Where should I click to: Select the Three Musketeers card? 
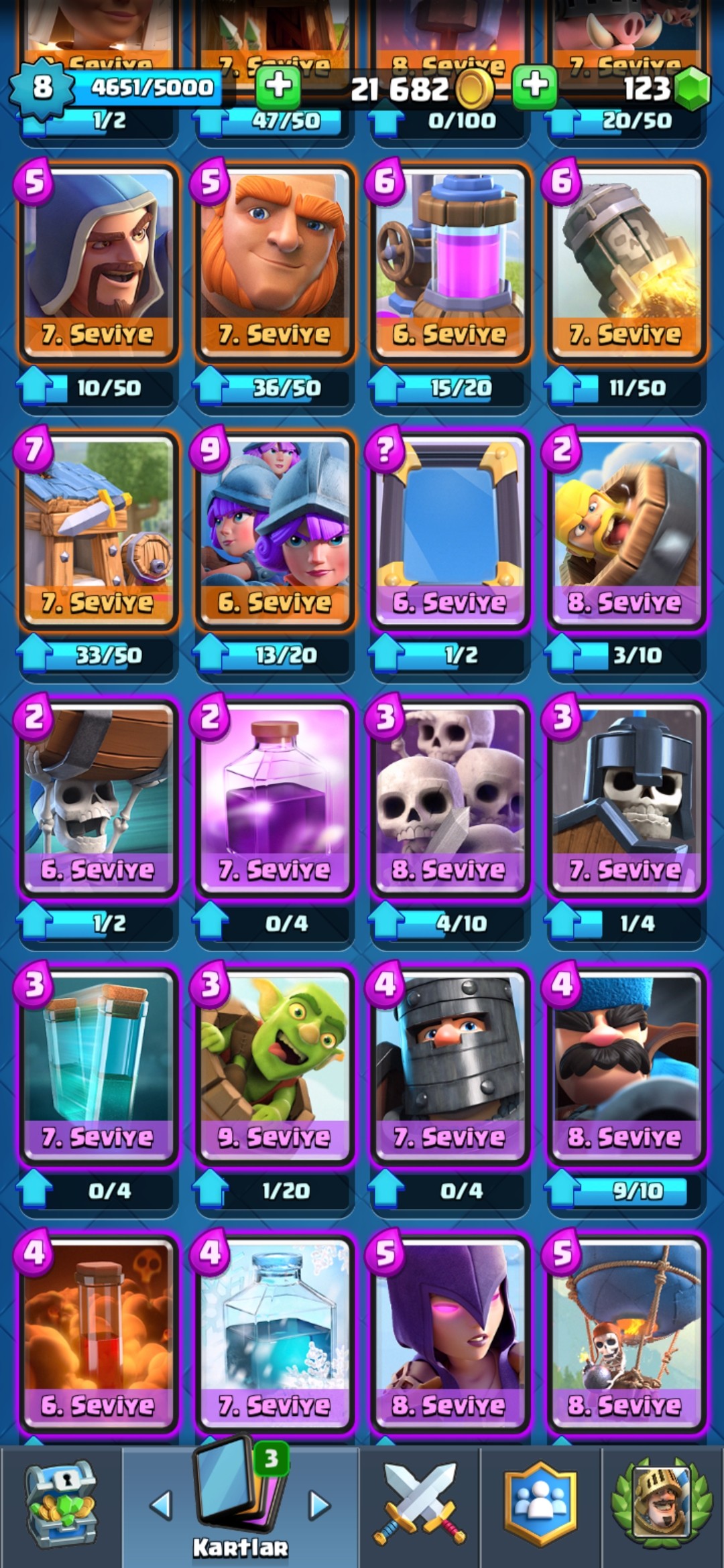click(x=275, y=531)
